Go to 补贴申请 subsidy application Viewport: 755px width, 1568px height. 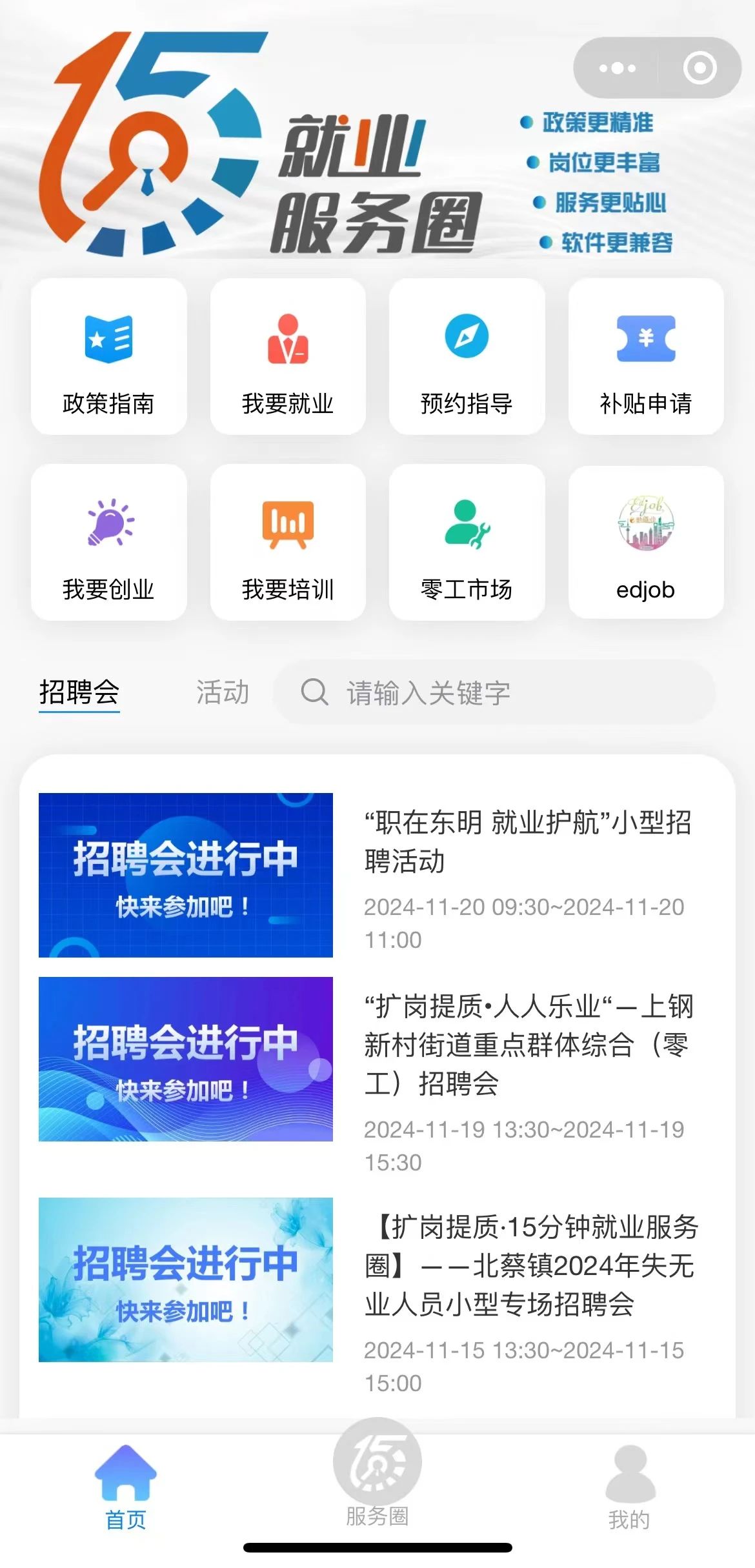point(645,357)
